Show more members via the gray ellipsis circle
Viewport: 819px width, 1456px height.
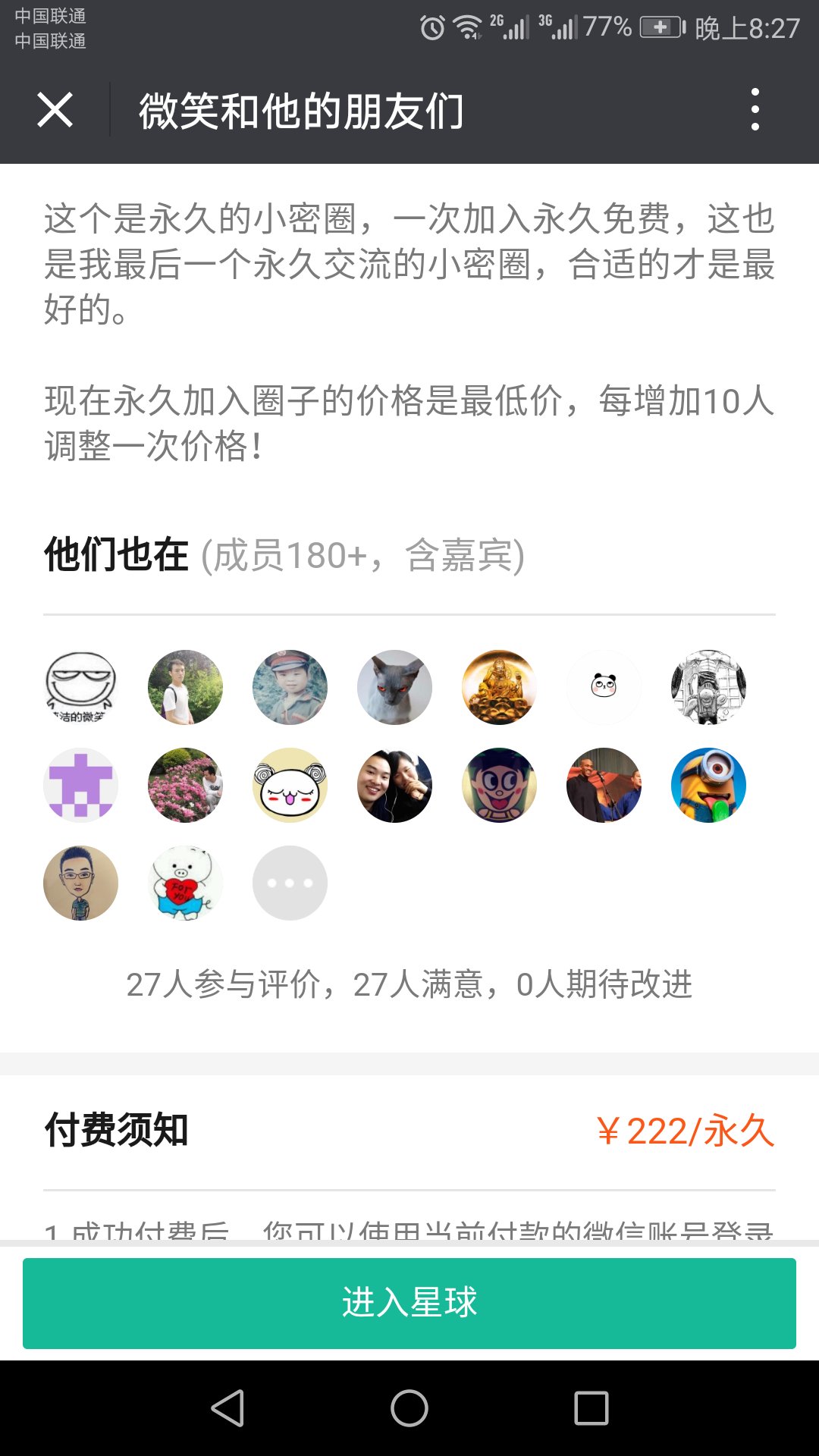(x=290, y=883)
